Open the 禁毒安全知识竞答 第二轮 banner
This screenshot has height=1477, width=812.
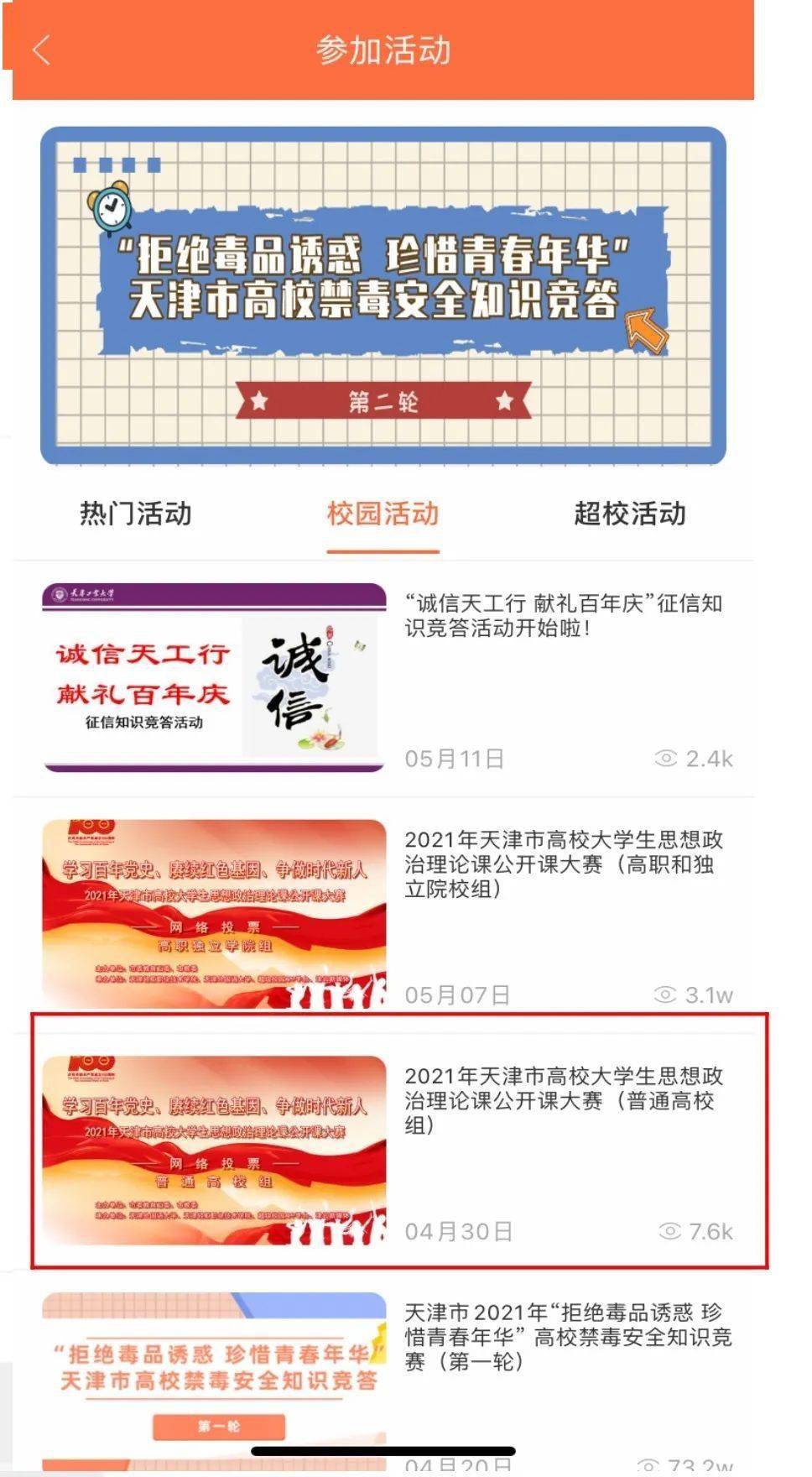[383, 295]
